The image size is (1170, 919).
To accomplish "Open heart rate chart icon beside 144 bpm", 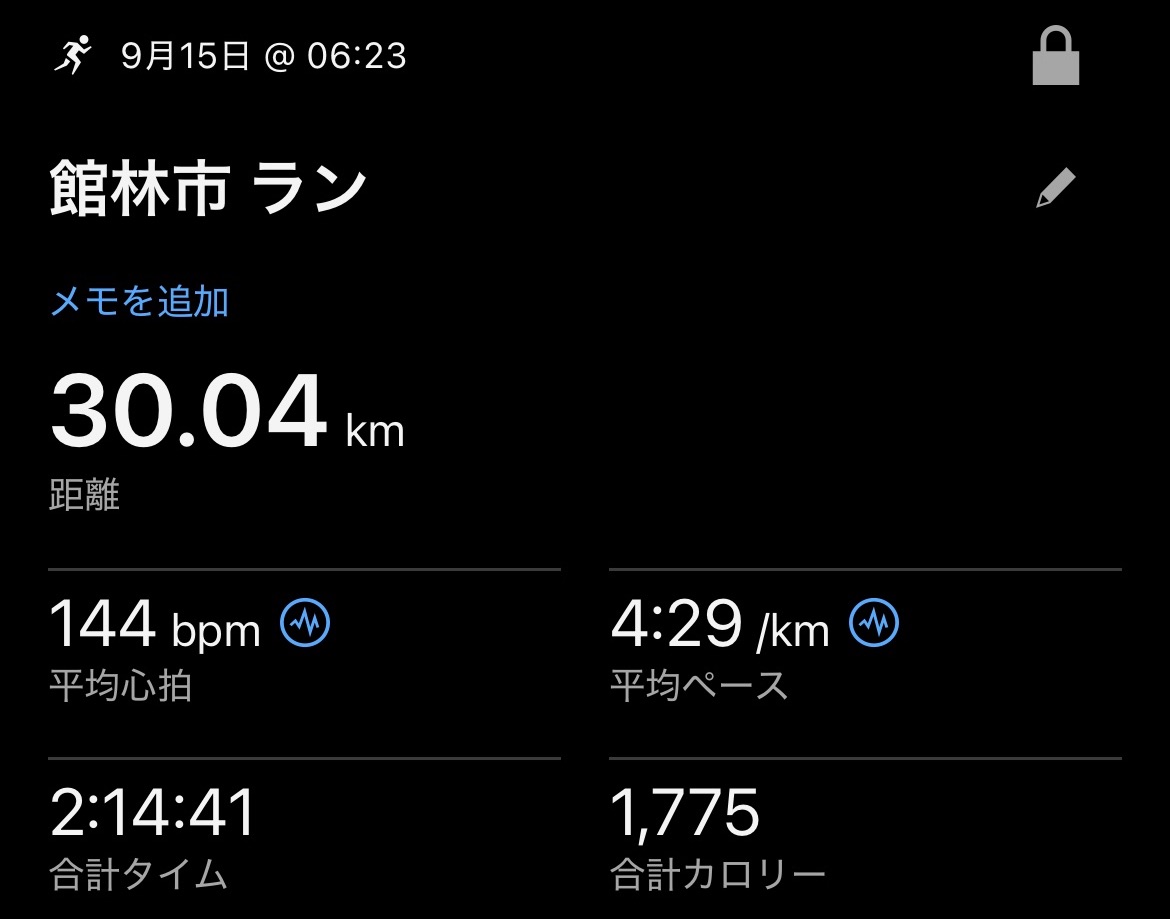I will pos(305,625).
